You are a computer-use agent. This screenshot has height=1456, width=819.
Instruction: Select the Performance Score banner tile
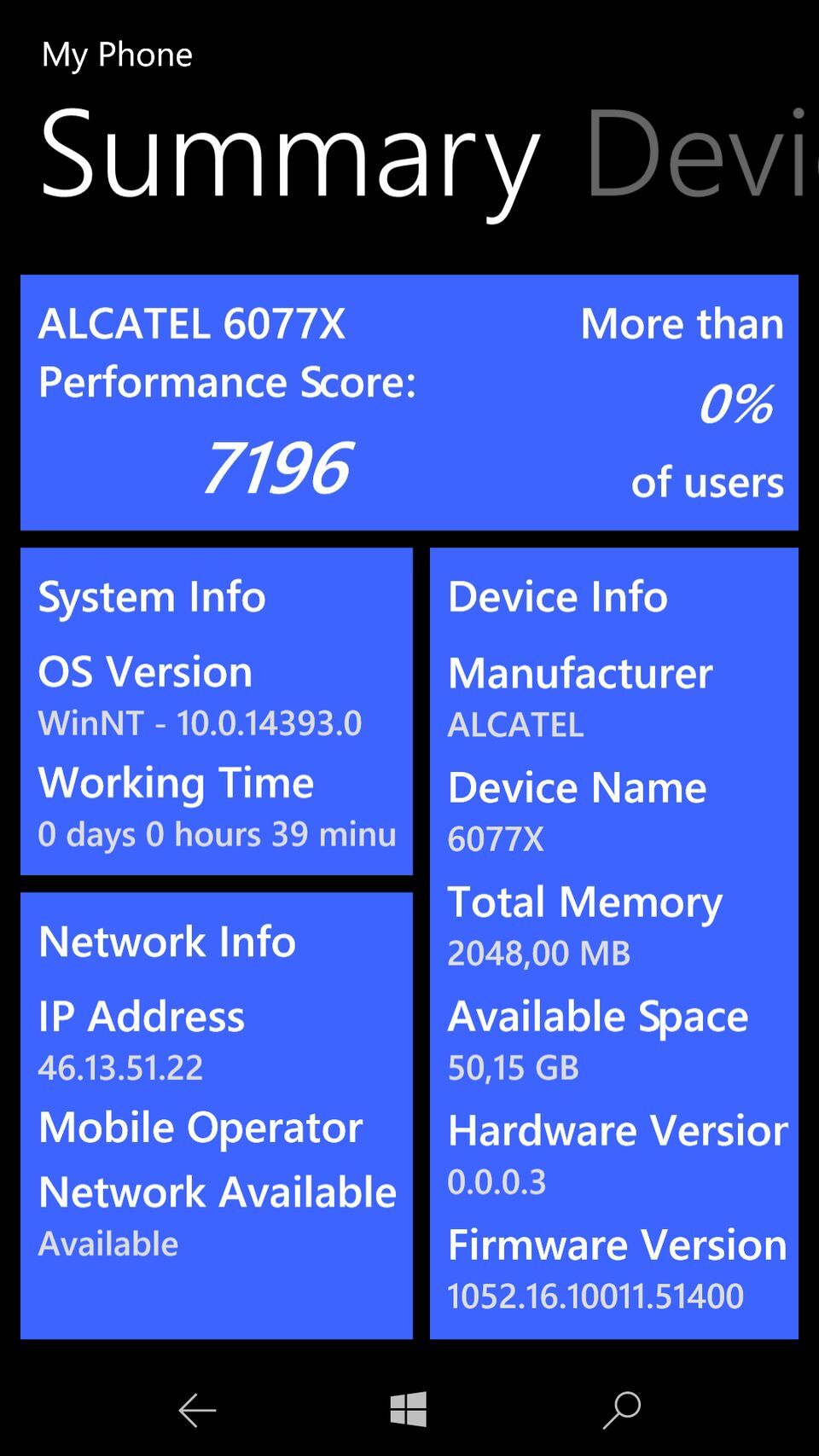409,403
